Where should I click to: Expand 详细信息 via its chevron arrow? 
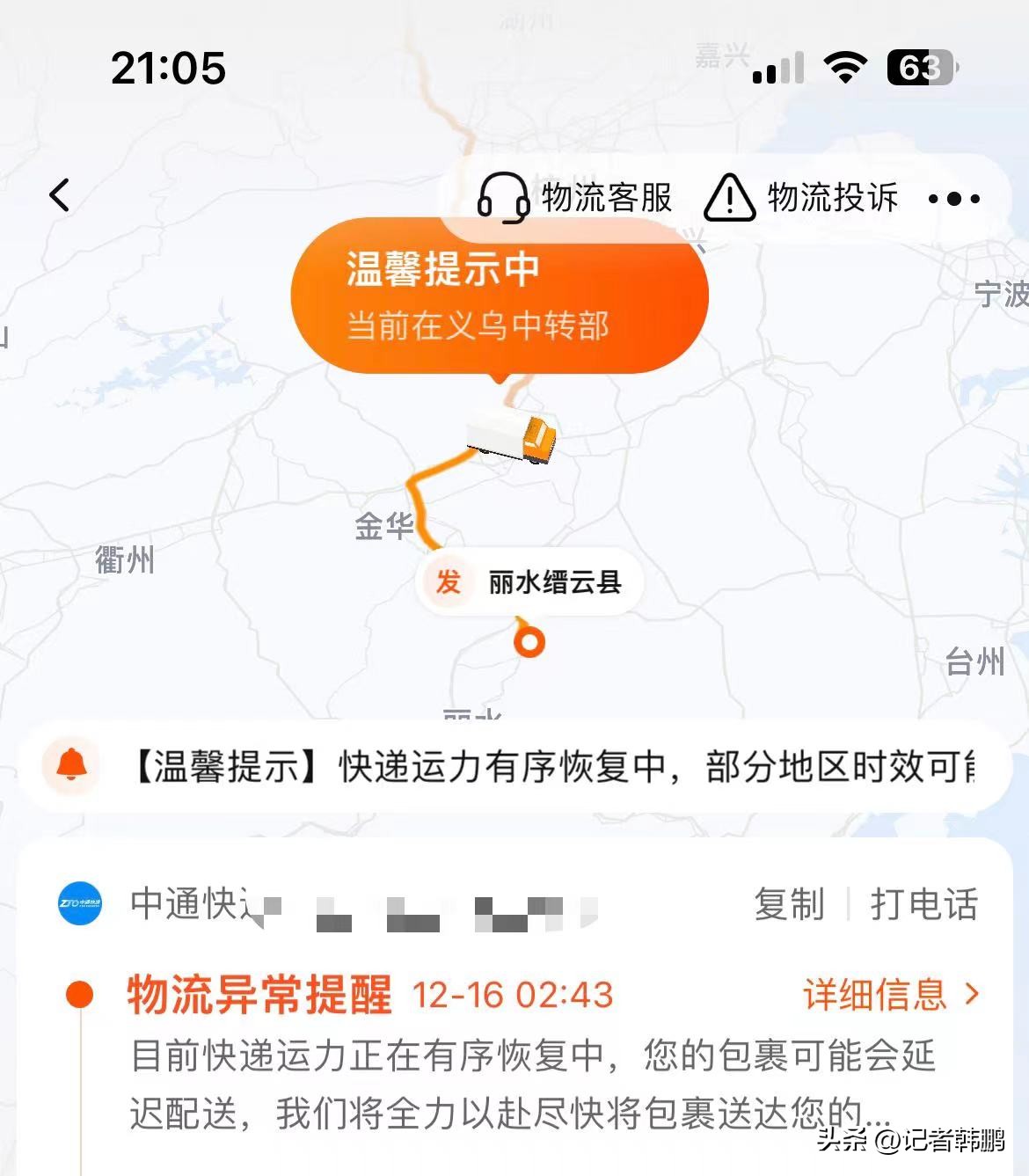click(973, 994)
